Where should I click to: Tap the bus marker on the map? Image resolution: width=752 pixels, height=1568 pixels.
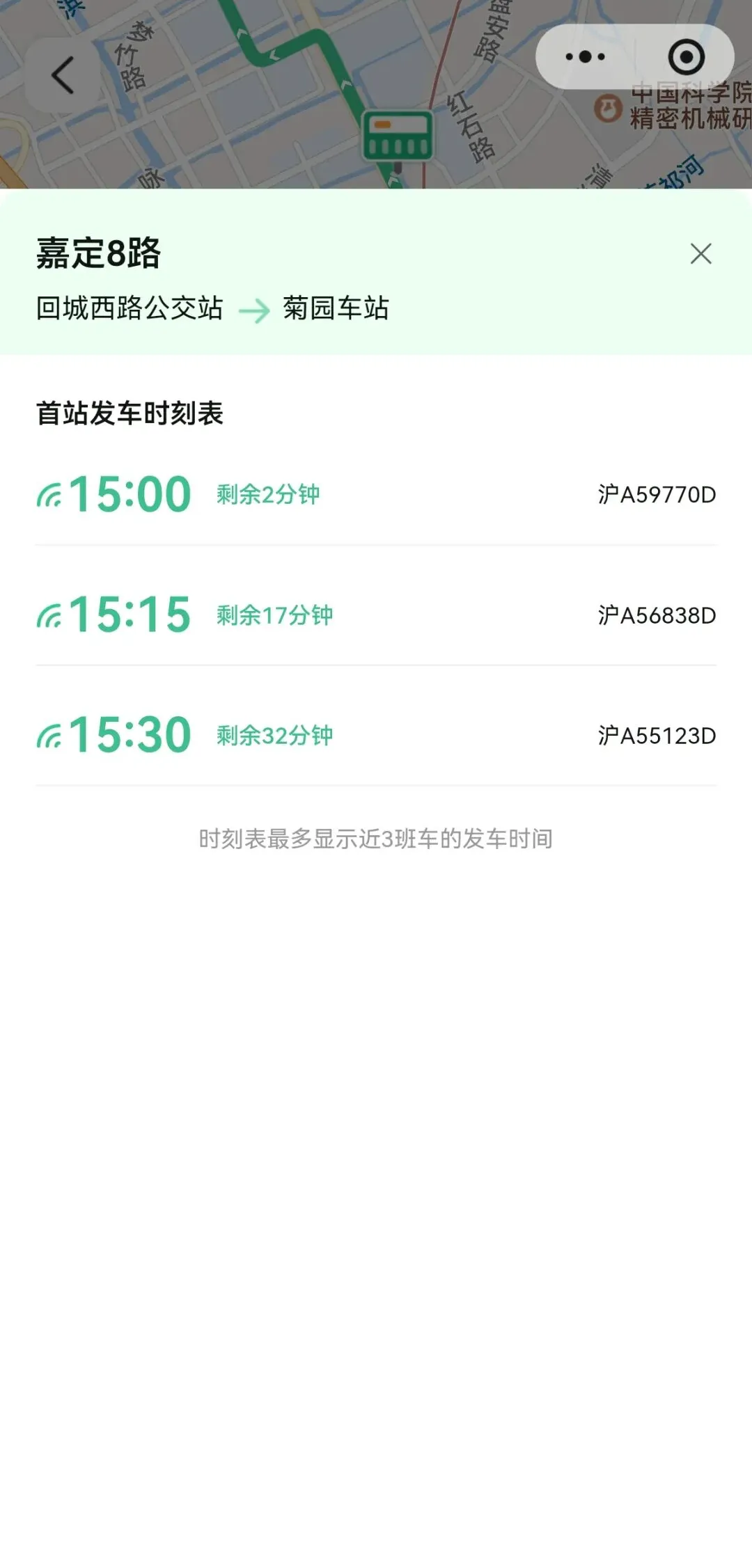click(398, 136)
